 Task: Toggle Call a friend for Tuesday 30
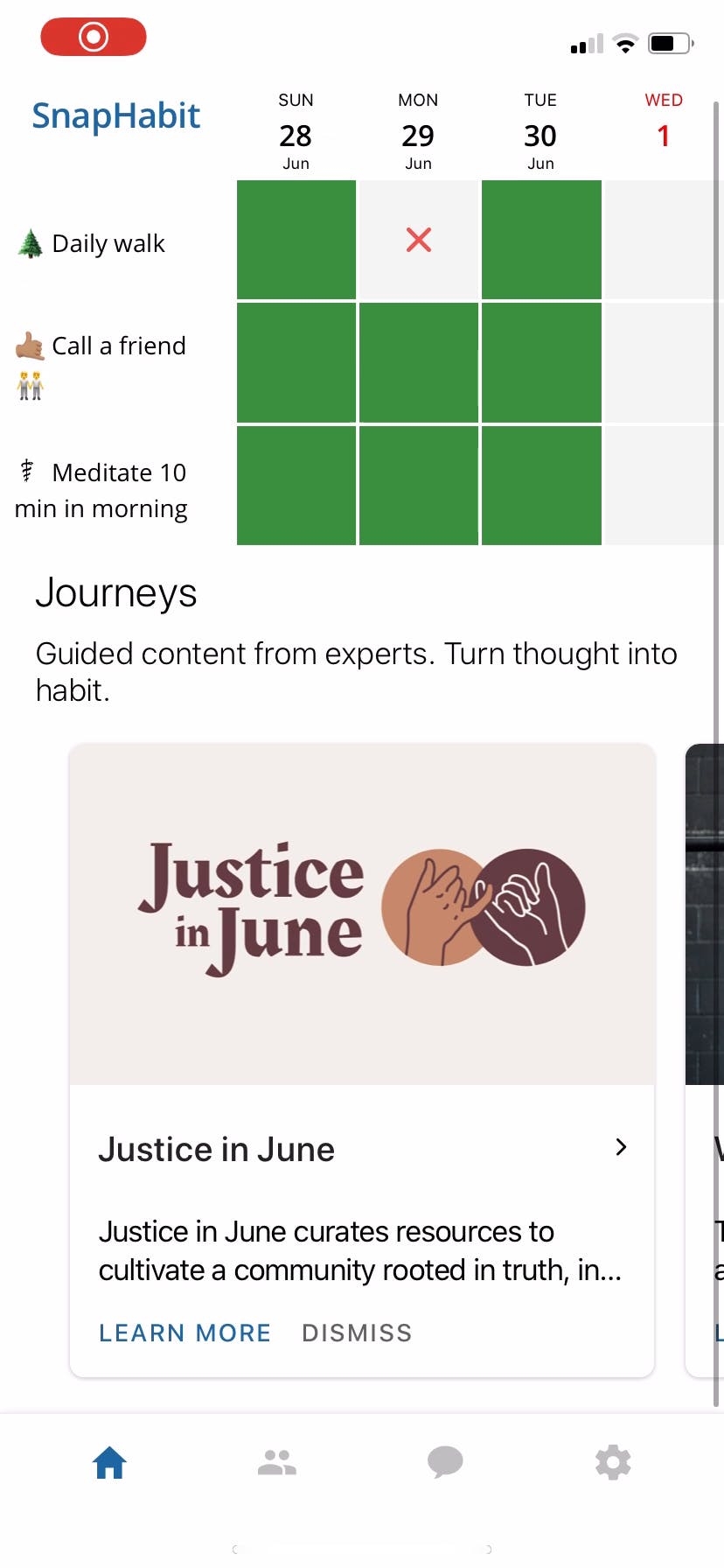(541, 363)
